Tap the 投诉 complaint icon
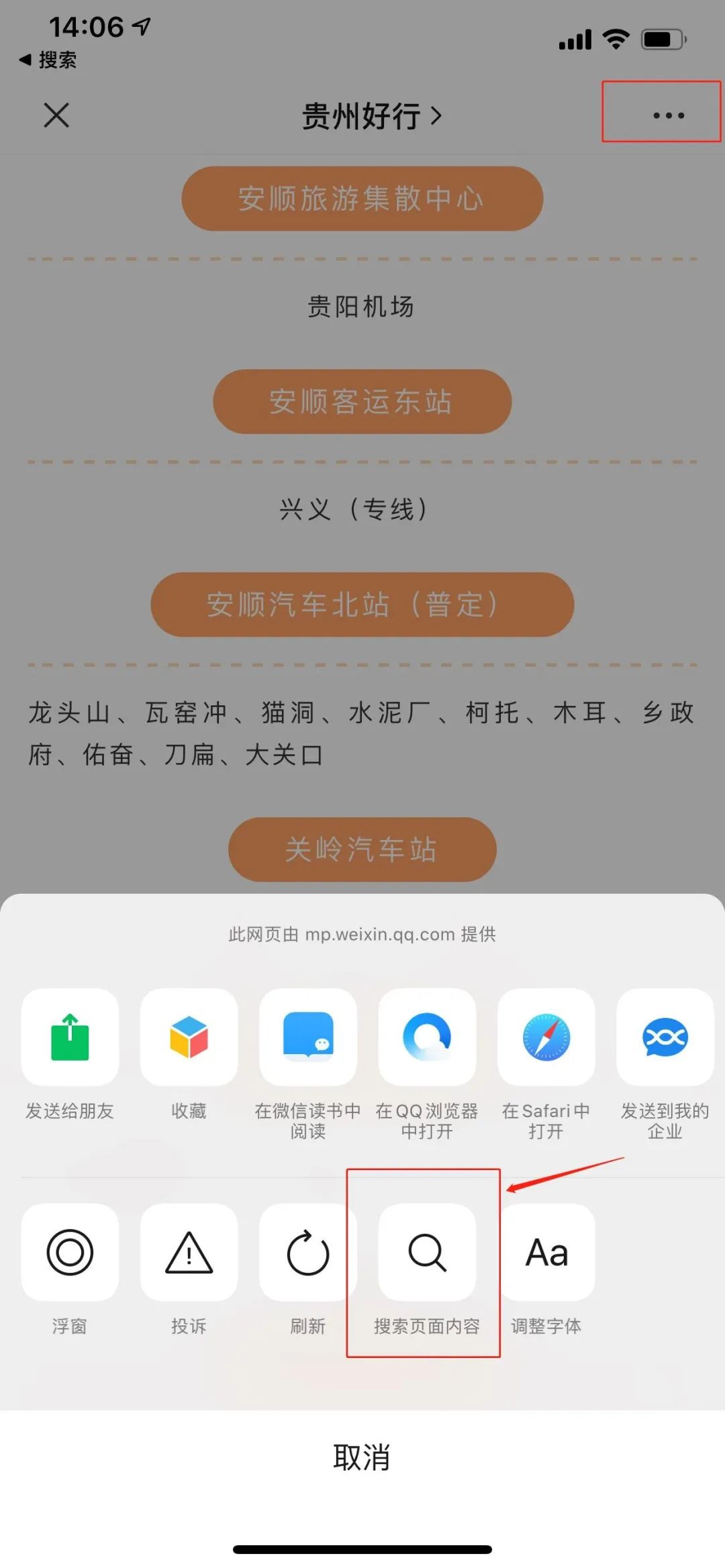The image size is (725, 1568). tap(189, 1253)
